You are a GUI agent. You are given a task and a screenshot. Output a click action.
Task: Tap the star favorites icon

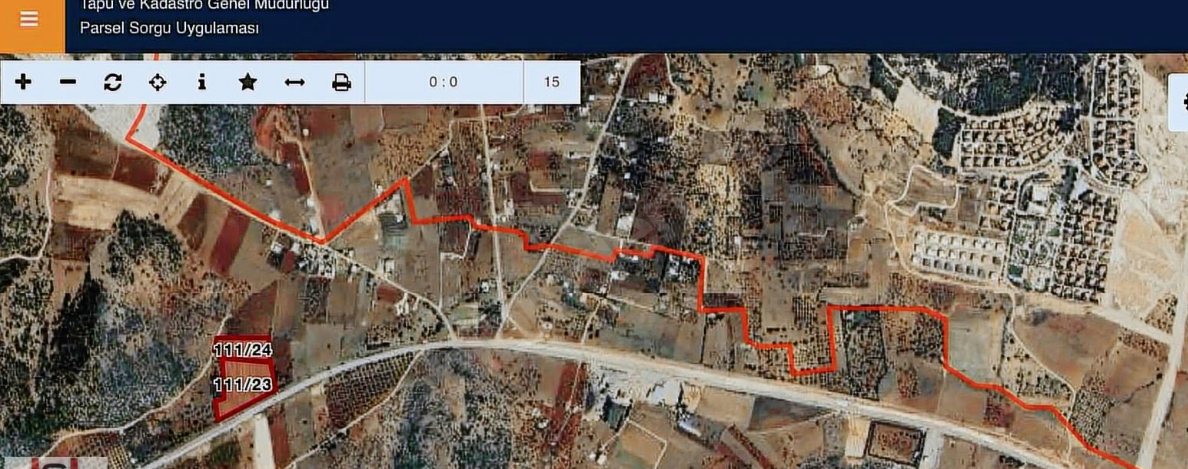(x=248, y=82)
